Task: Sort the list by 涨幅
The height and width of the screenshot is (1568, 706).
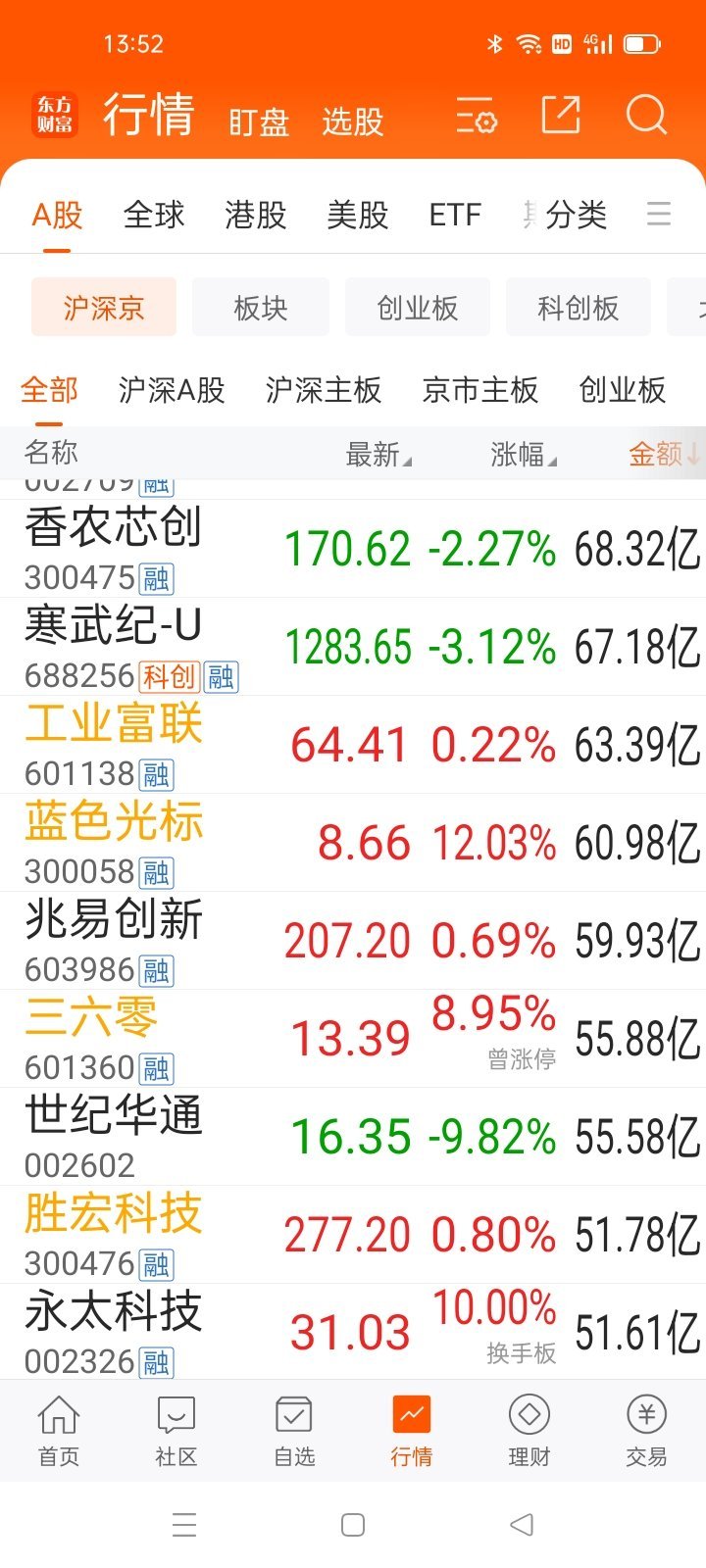Action: pyautogui.click(x=522, y=454)
